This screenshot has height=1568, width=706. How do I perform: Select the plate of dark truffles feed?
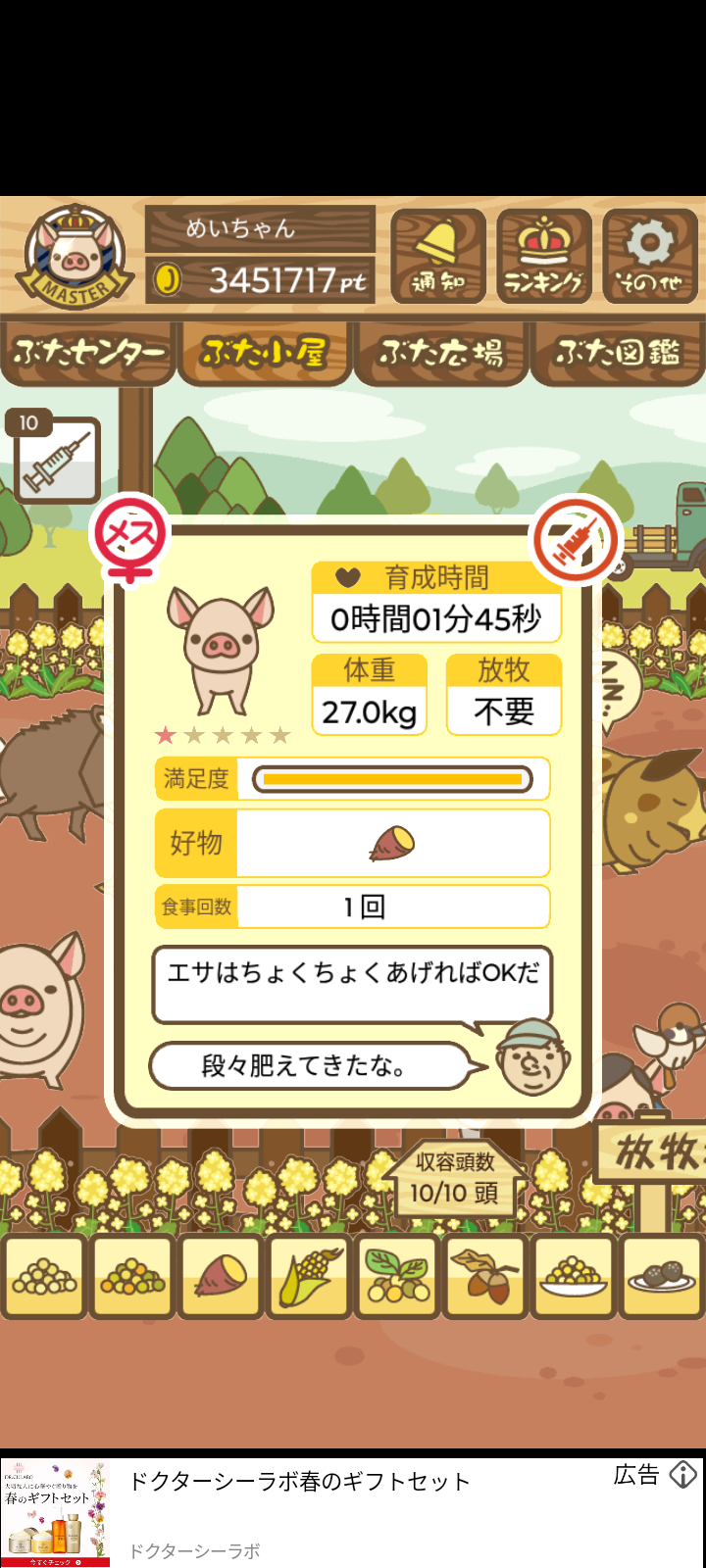(x=661, y=1277)
